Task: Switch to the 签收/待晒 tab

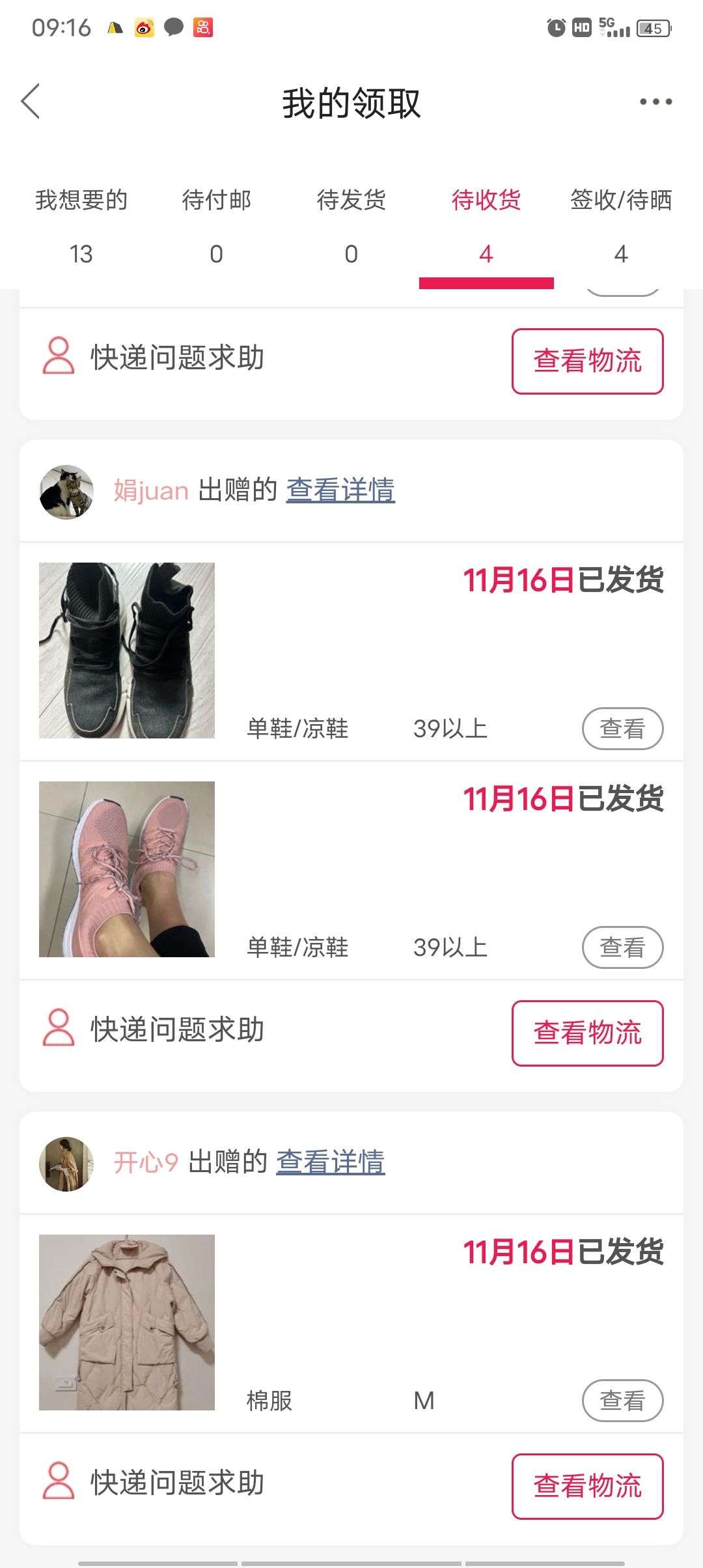Action: (x=621, y=226)
